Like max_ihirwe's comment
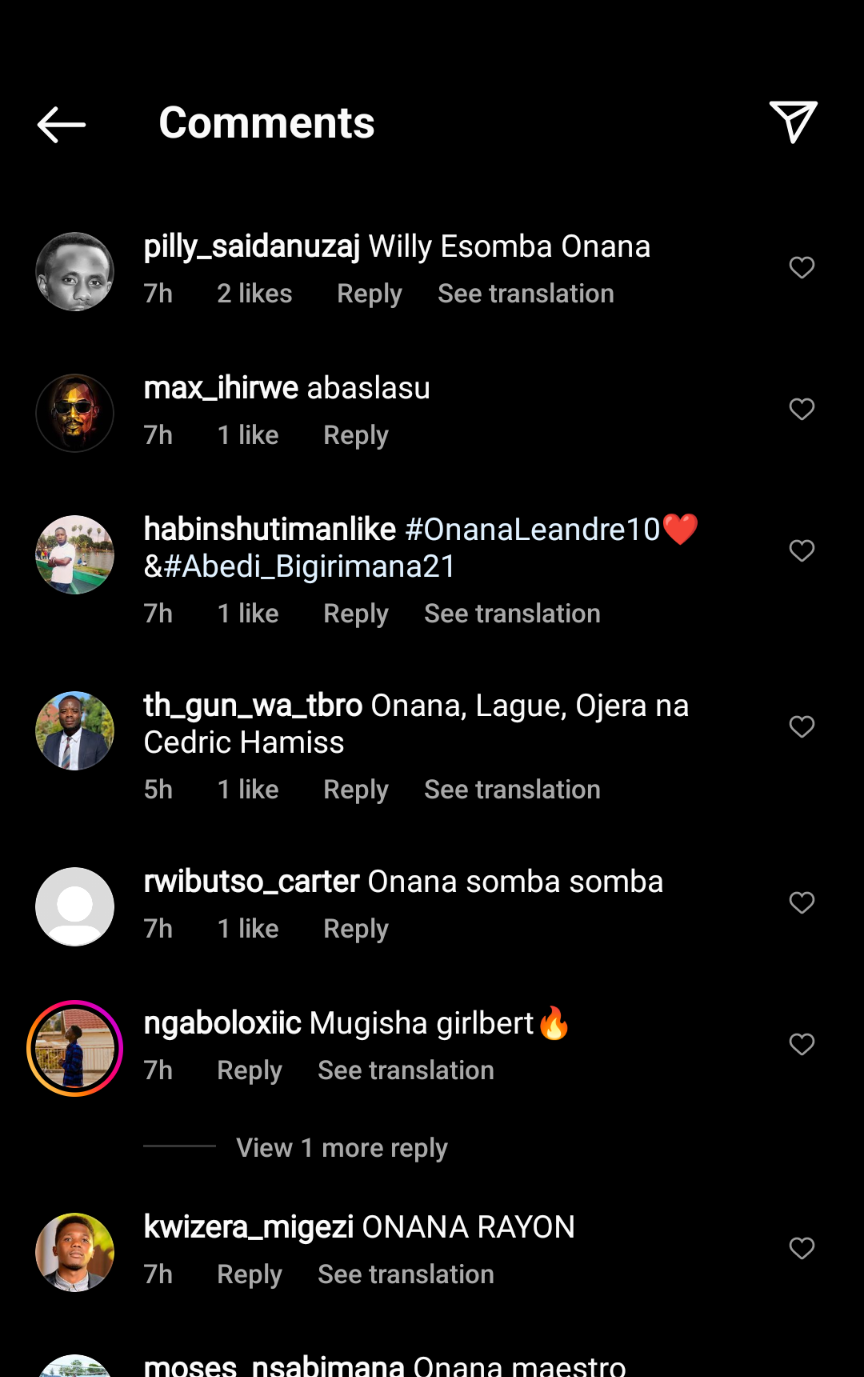Screen dimensions: 864x1377 coord(802,409)
